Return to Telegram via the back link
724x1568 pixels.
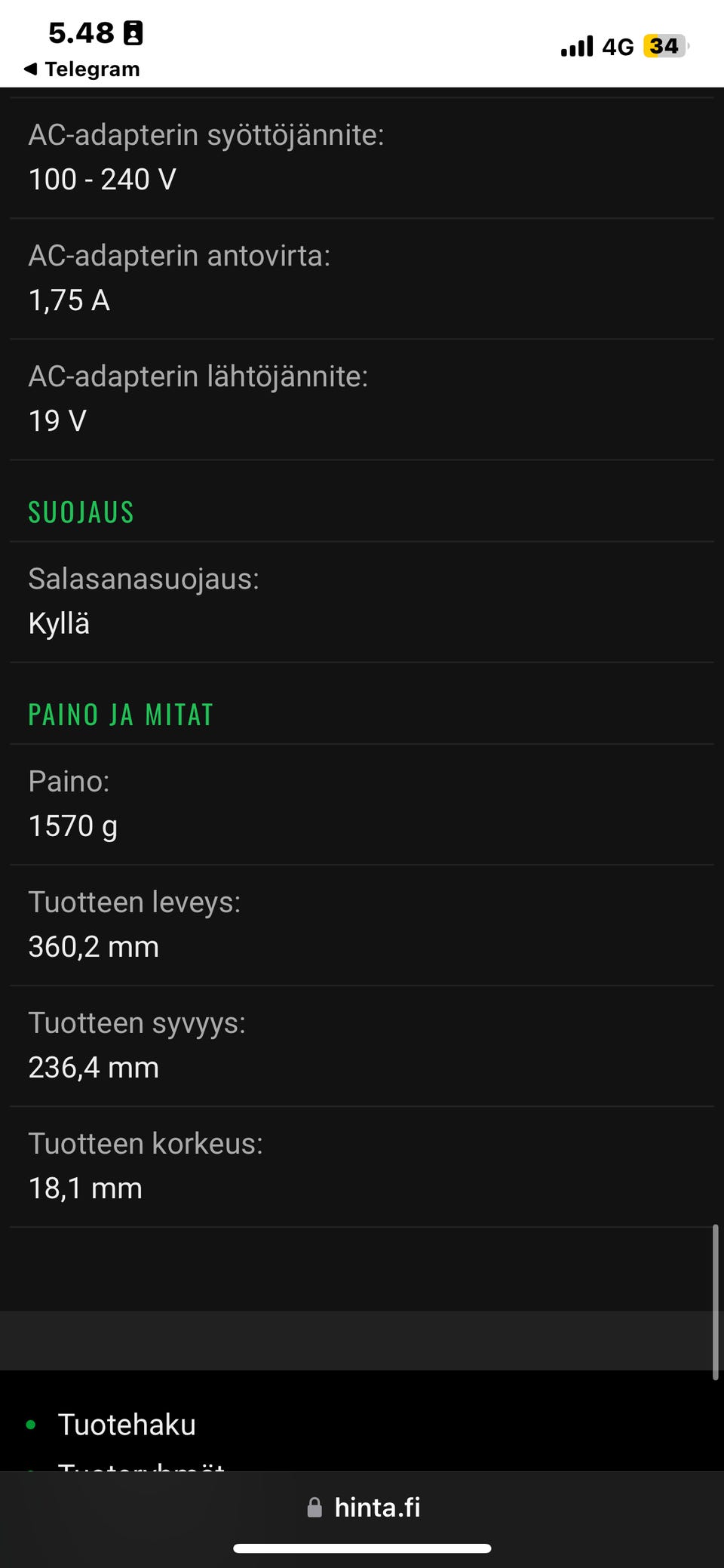click(81, 69)
